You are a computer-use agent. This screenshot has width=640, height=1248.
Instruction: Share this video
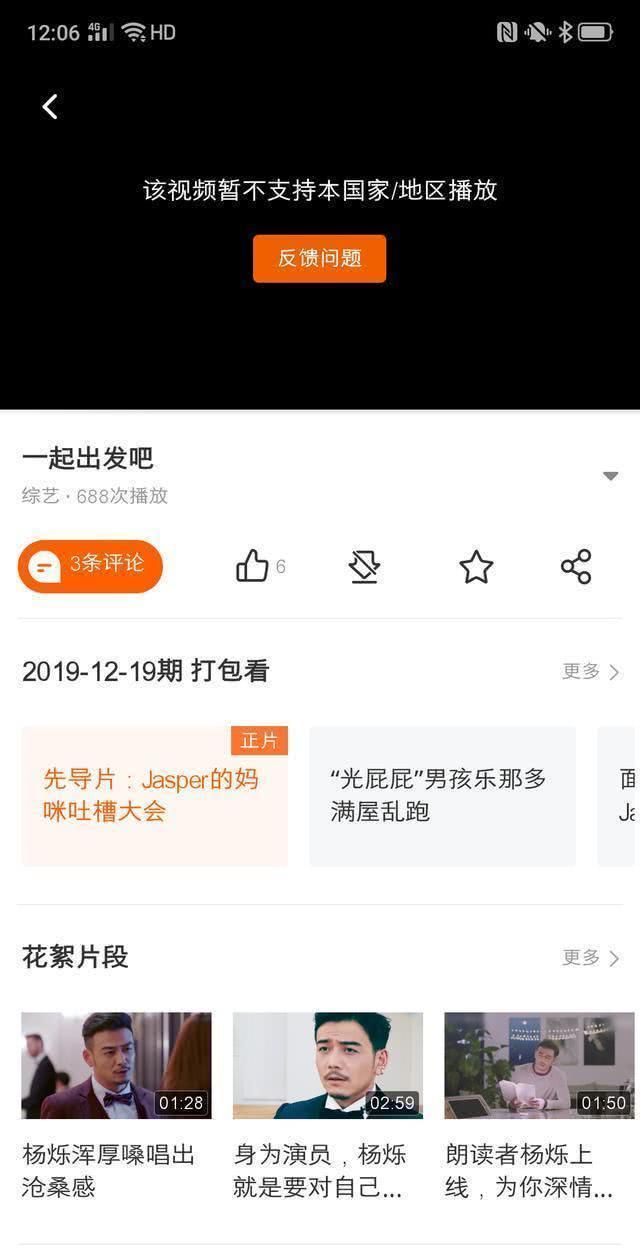pyautogui.click(x=576, y=567)
